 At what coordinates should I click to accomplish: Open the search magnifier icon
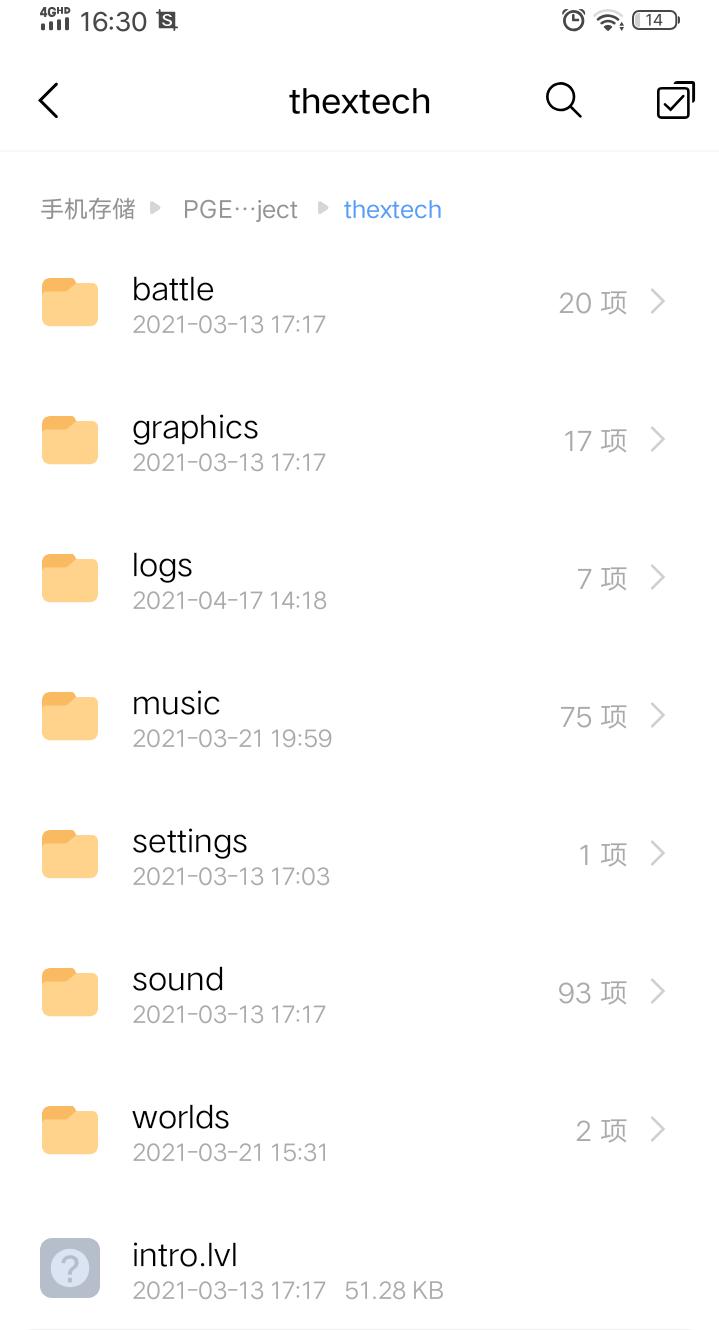564,100
